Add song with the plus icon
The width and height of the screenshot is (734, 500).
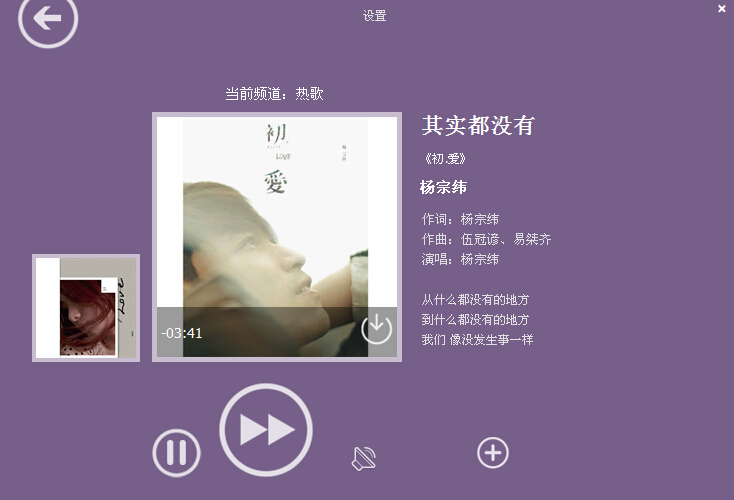point(492,453)
